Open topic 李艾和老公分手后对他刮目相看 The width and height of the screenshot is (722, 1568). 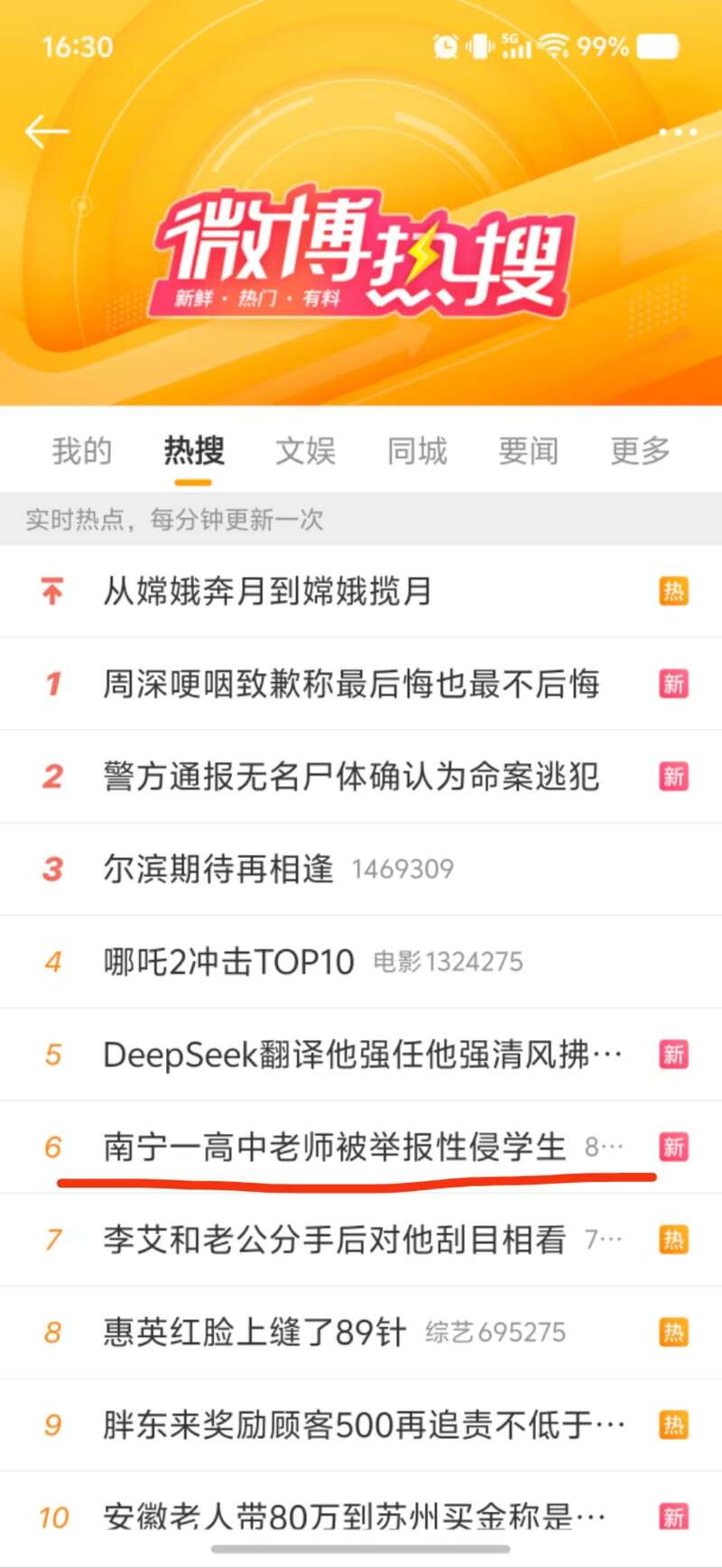pos(334,1240)
